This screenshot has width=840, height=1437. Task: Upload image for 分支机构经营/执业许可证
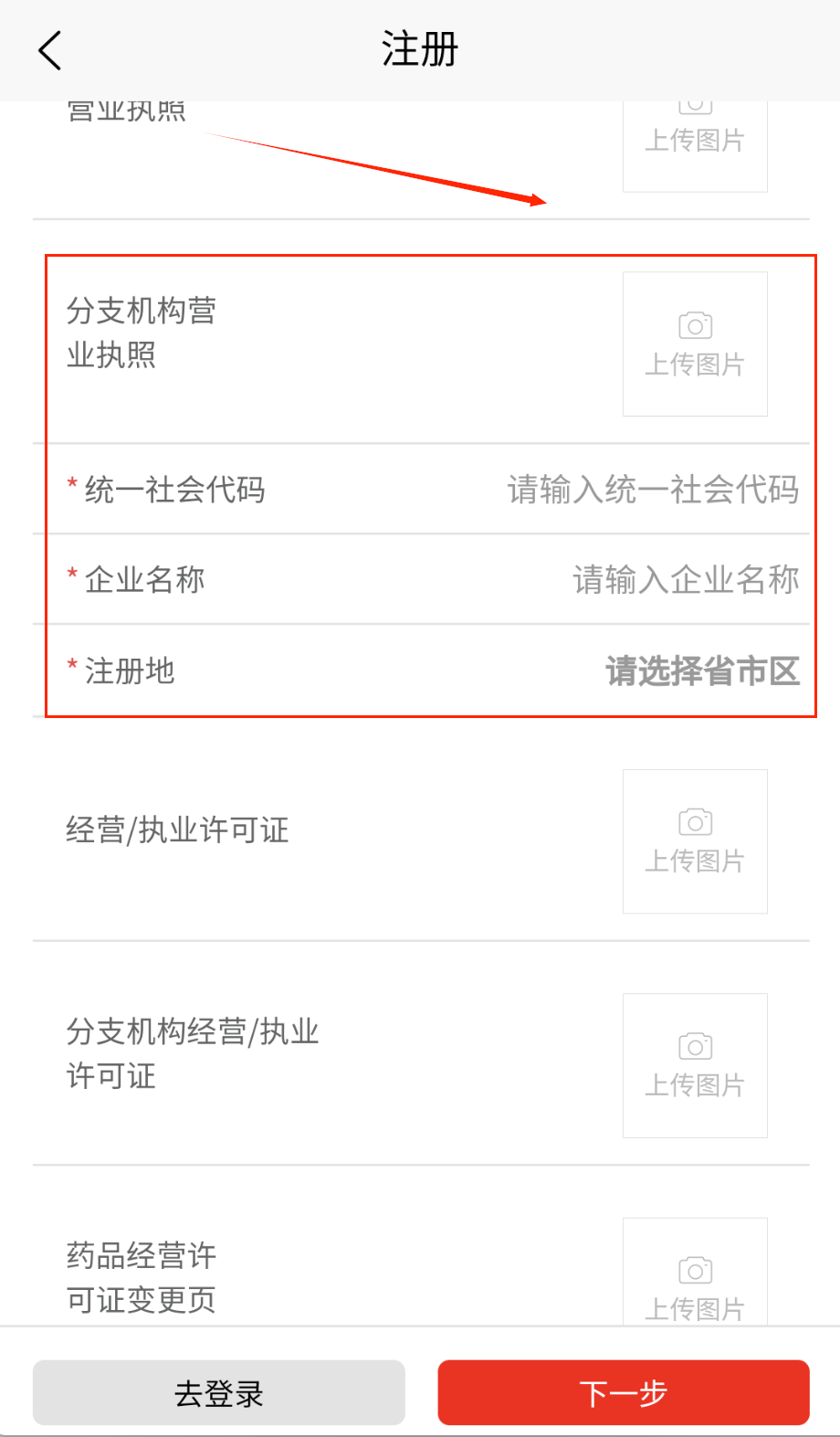click(x=695, y=1065)
